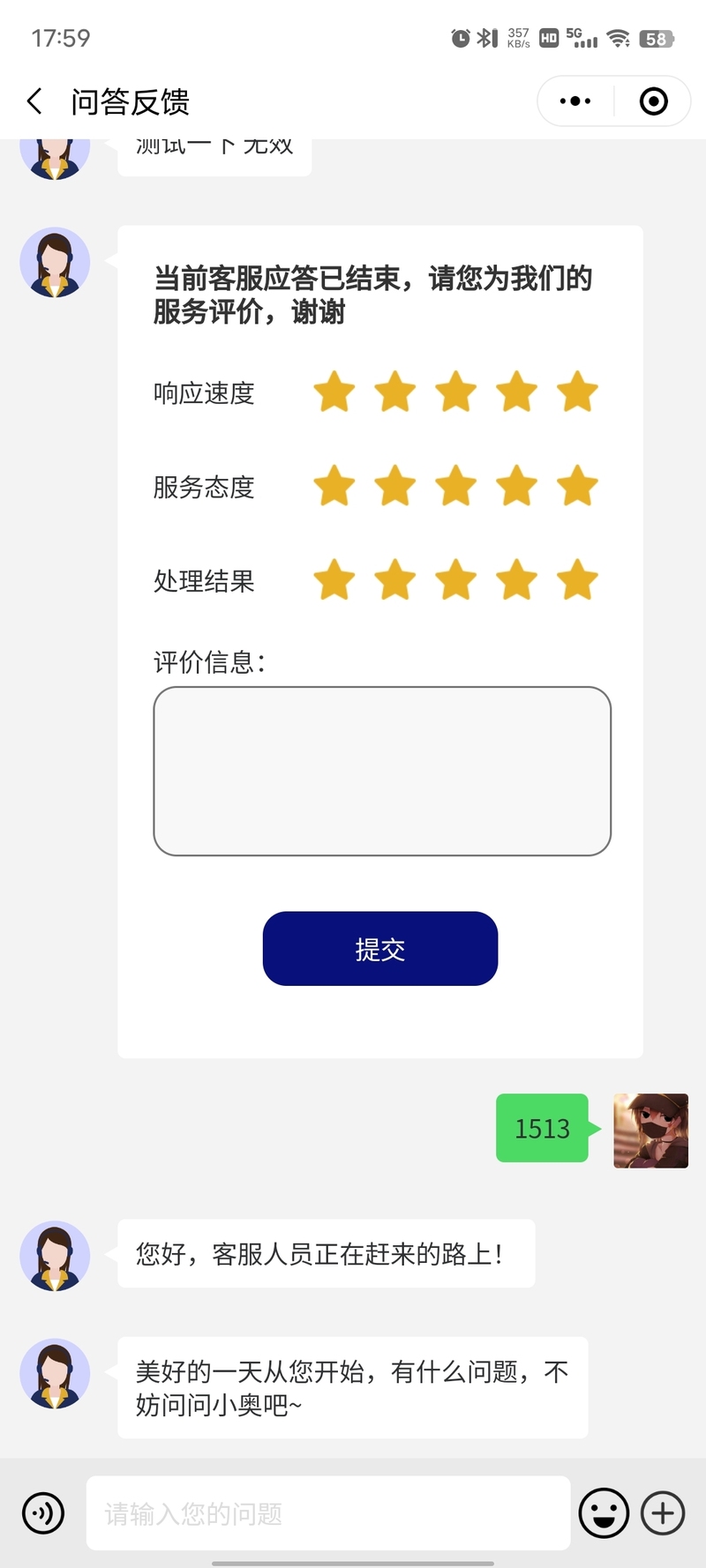Switch to voice input mode

(x=42, y=1513)
